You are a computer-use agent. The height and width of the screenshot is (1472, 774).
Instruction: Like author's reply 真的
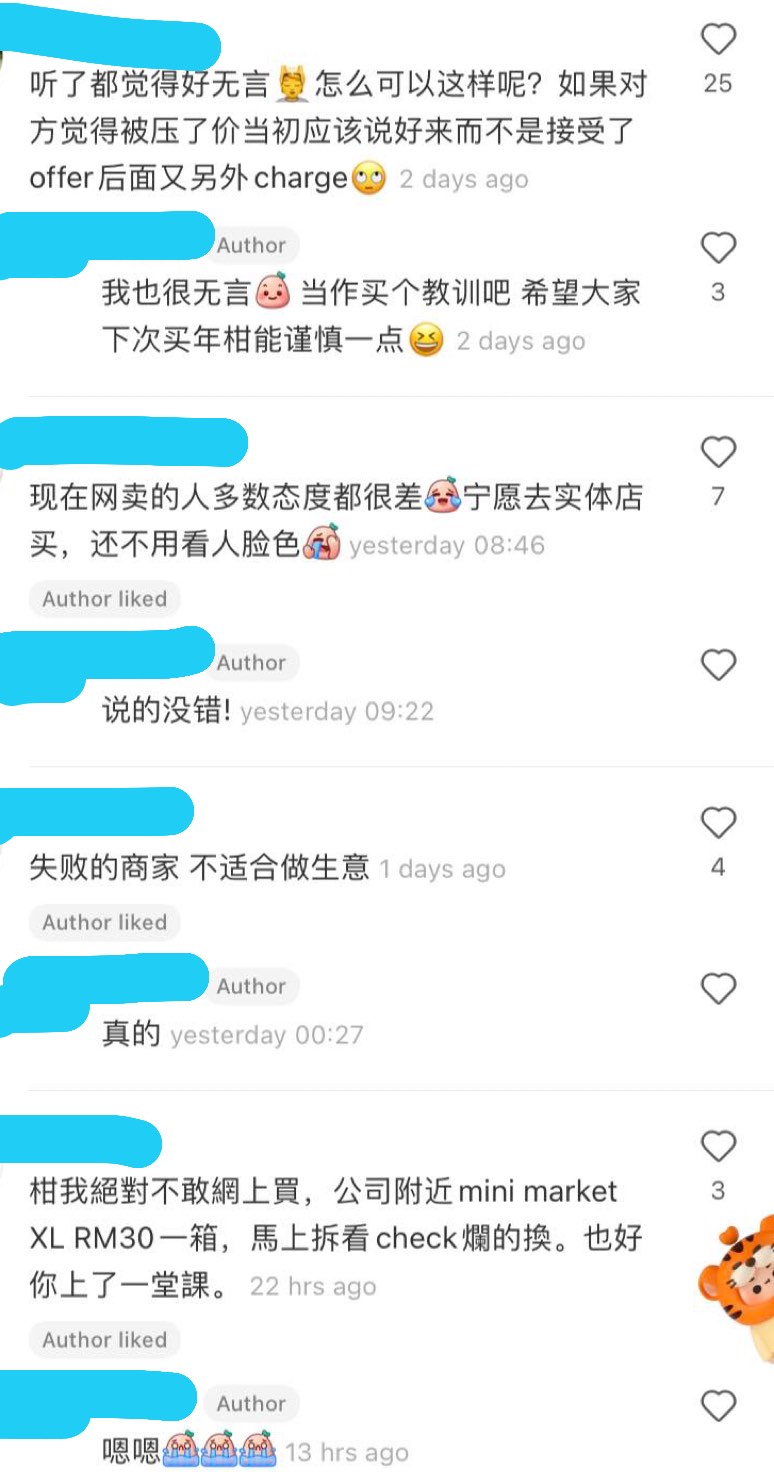(718, 989)
